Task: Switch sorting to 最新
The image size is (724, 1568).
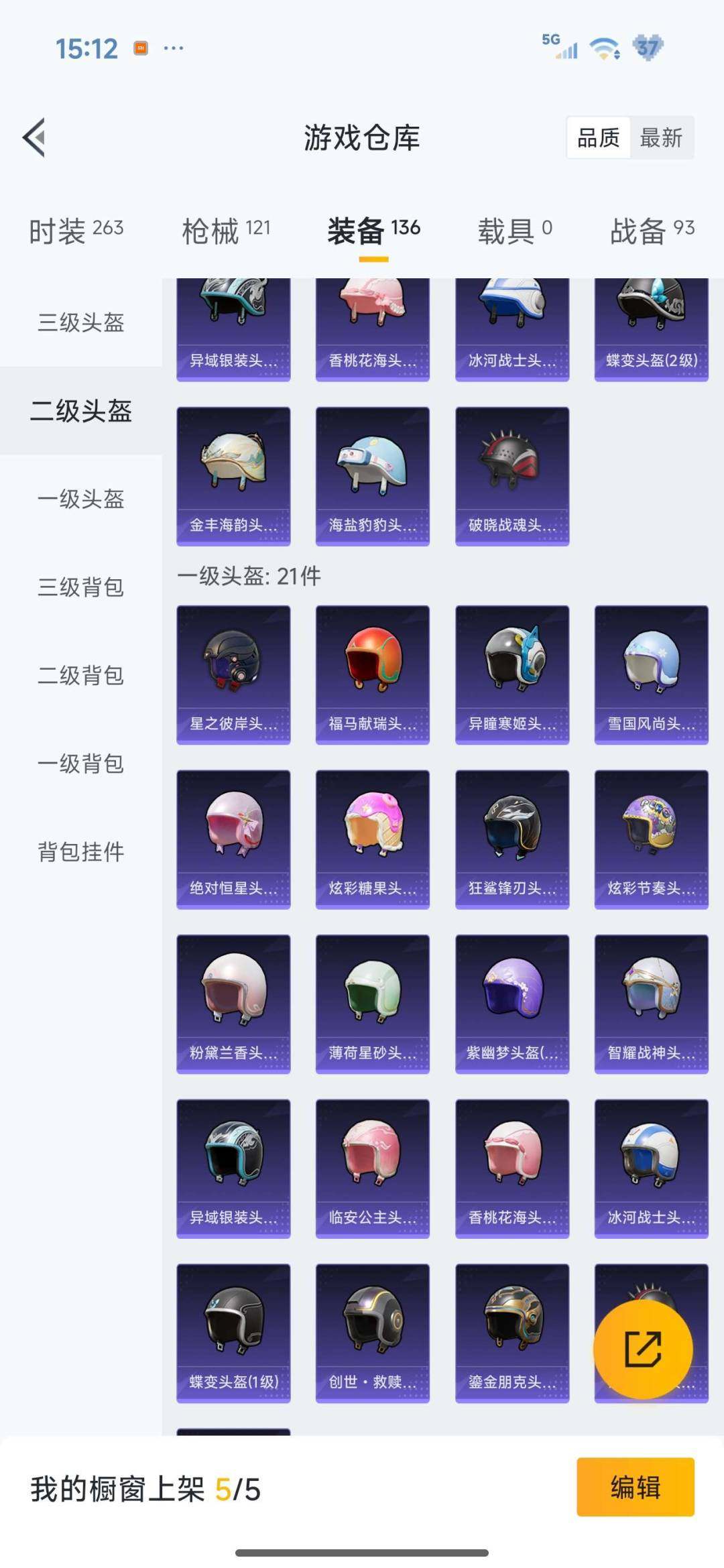Action: tap(661, 137)
